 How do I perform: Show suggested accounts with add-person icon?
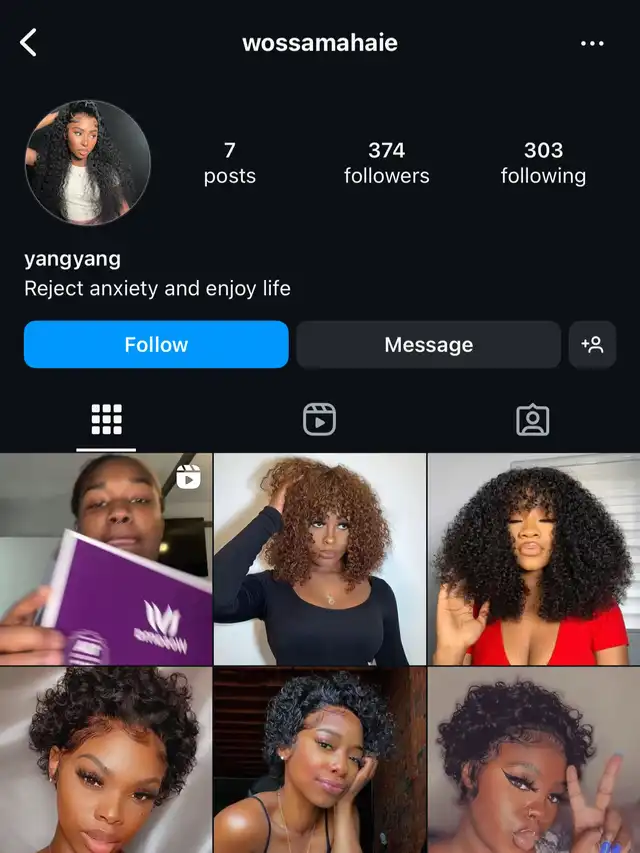click(x=592, y=345)
